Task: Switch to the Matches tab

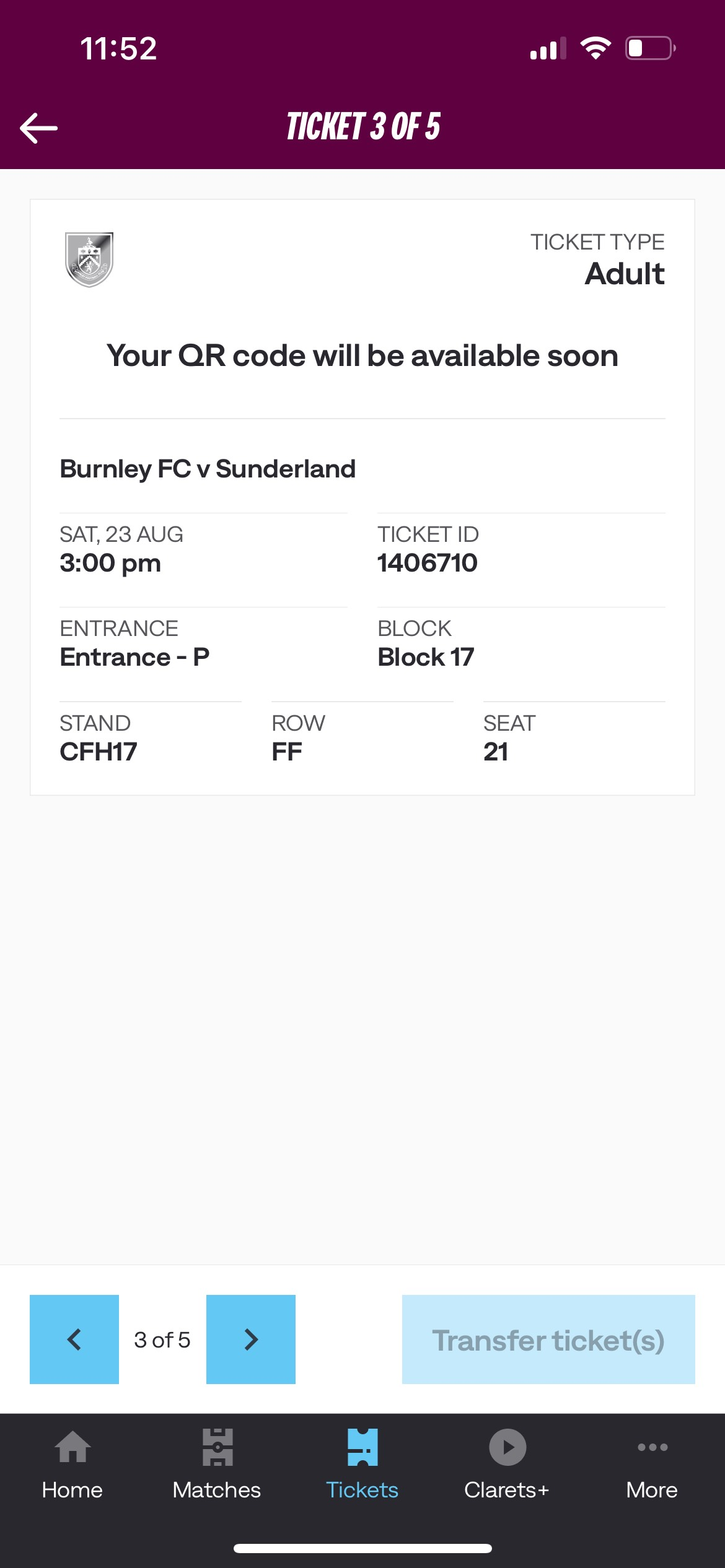Action: 217,1465
